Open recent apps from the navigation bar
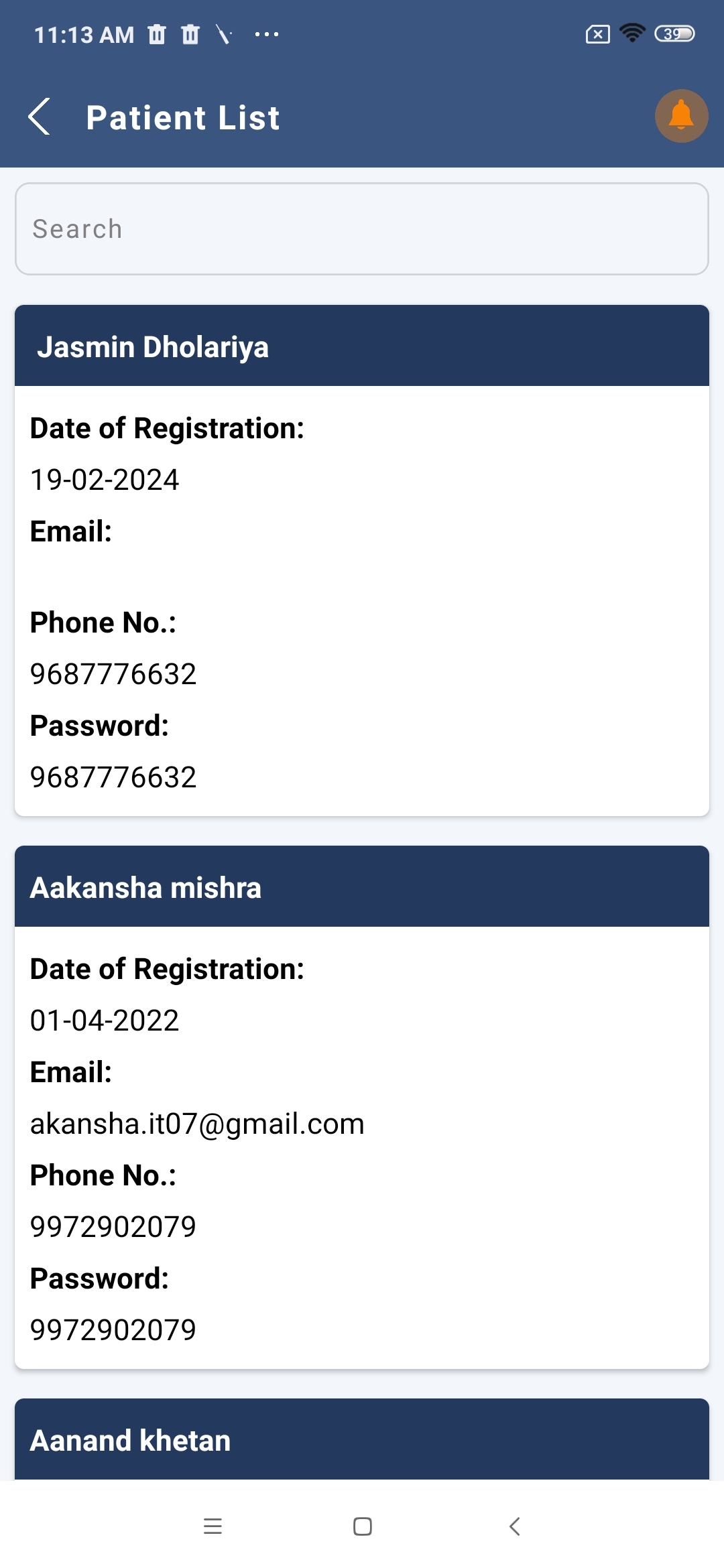This screenshot has height=1568, width=724. [x=213, y=1526]
